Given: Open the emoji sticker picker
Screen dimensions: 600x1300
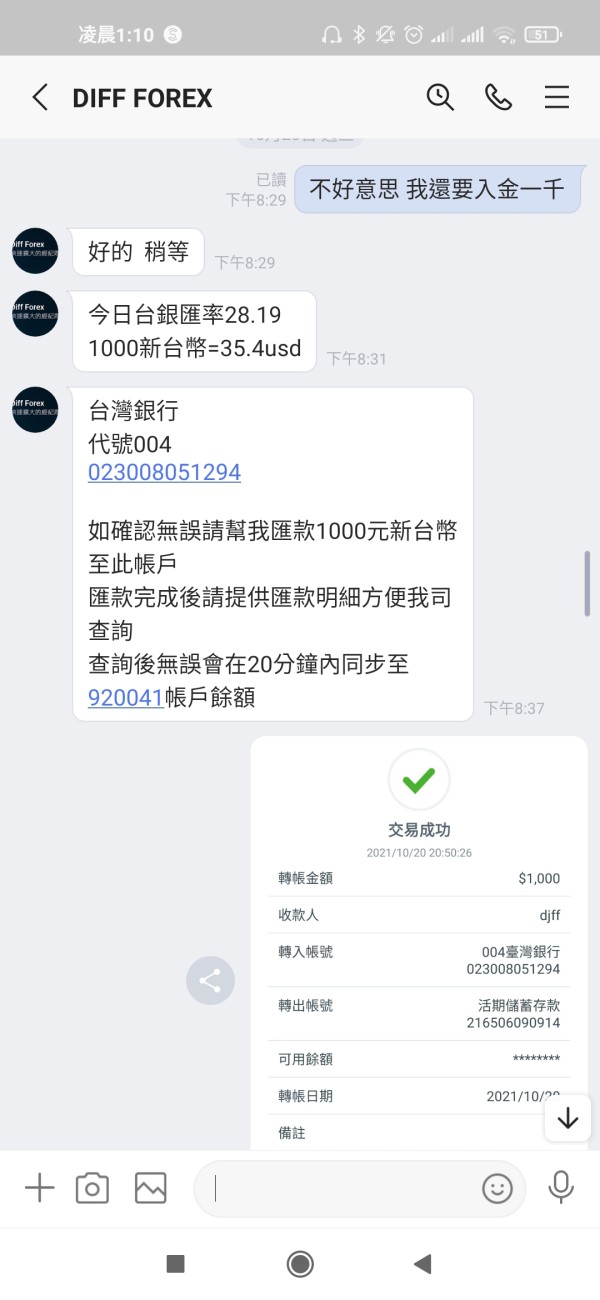Looking at the screenshot, I should (497, 1188).
